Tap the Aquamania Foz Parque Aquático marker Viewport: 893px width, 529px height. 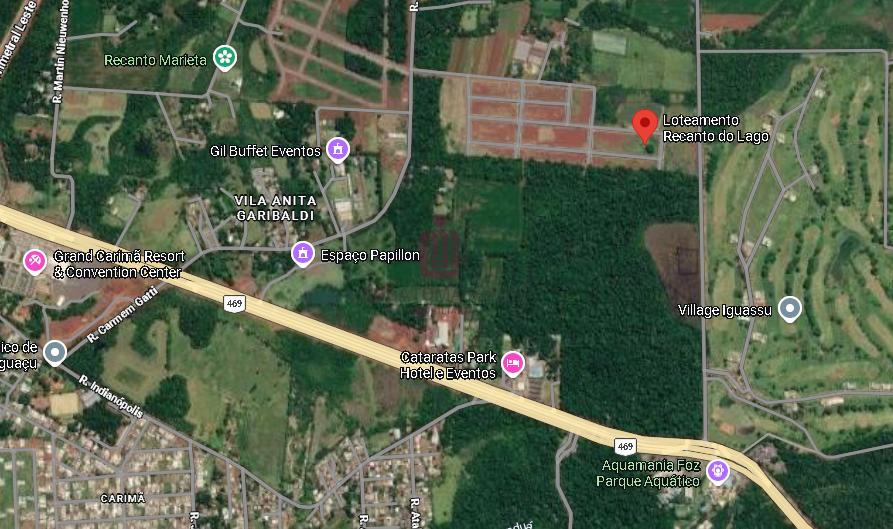tap(717, 471)
